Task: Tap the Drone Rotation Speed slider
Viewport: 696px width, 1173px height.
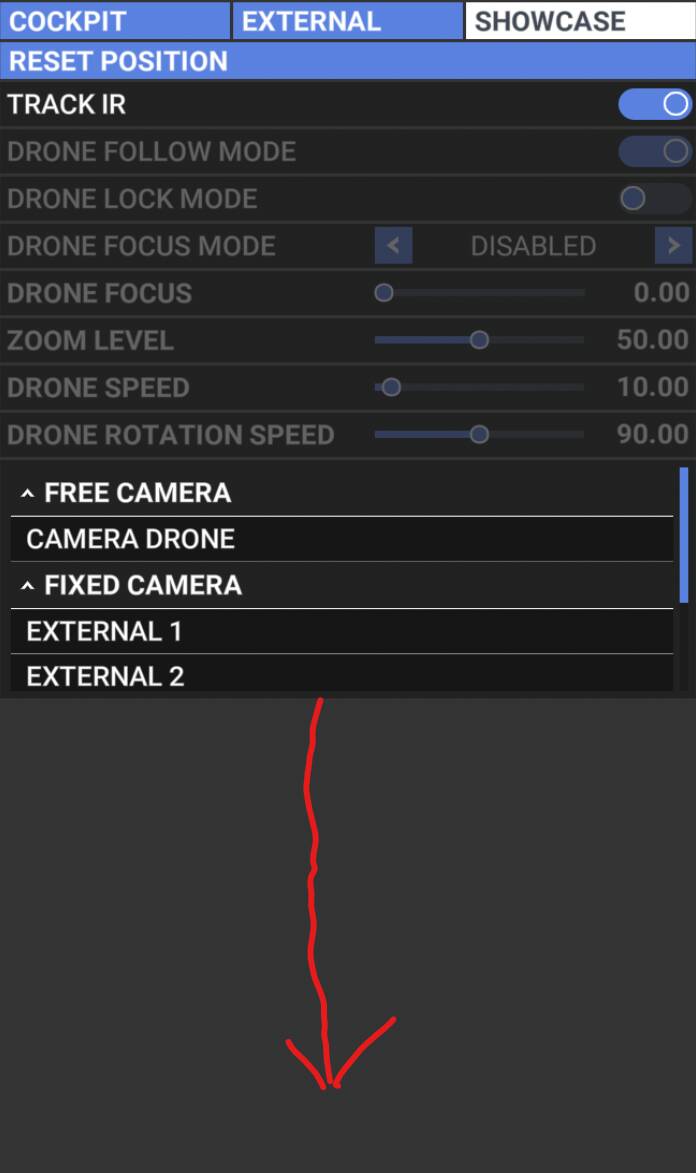Action: [x=479, y=434]
